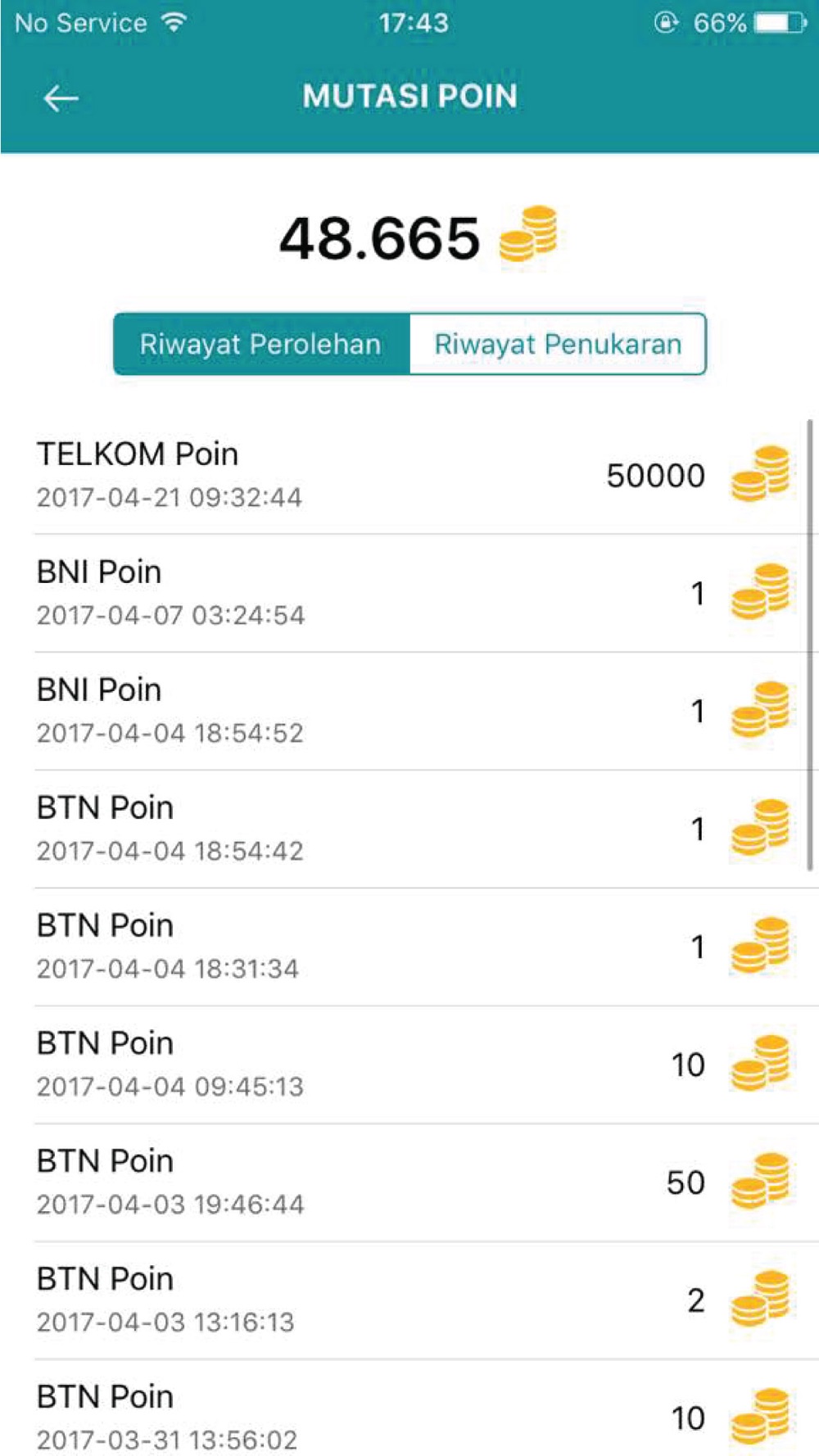Switch to the Riwayat Penukaran tab
This screenshot has width=819, height=1456.
point(558,344)
